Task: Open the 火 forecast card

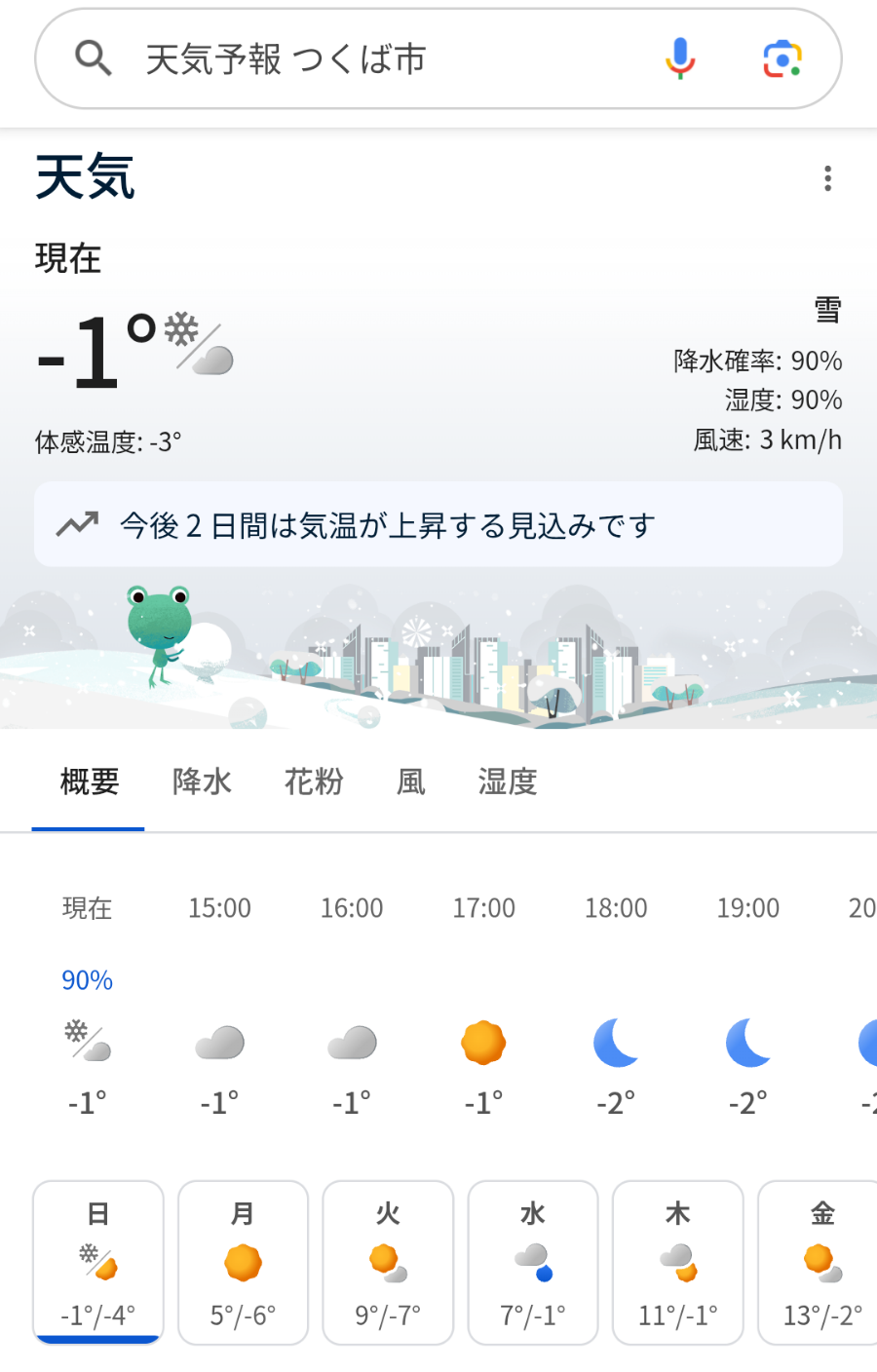Action: pos(388,1262)
